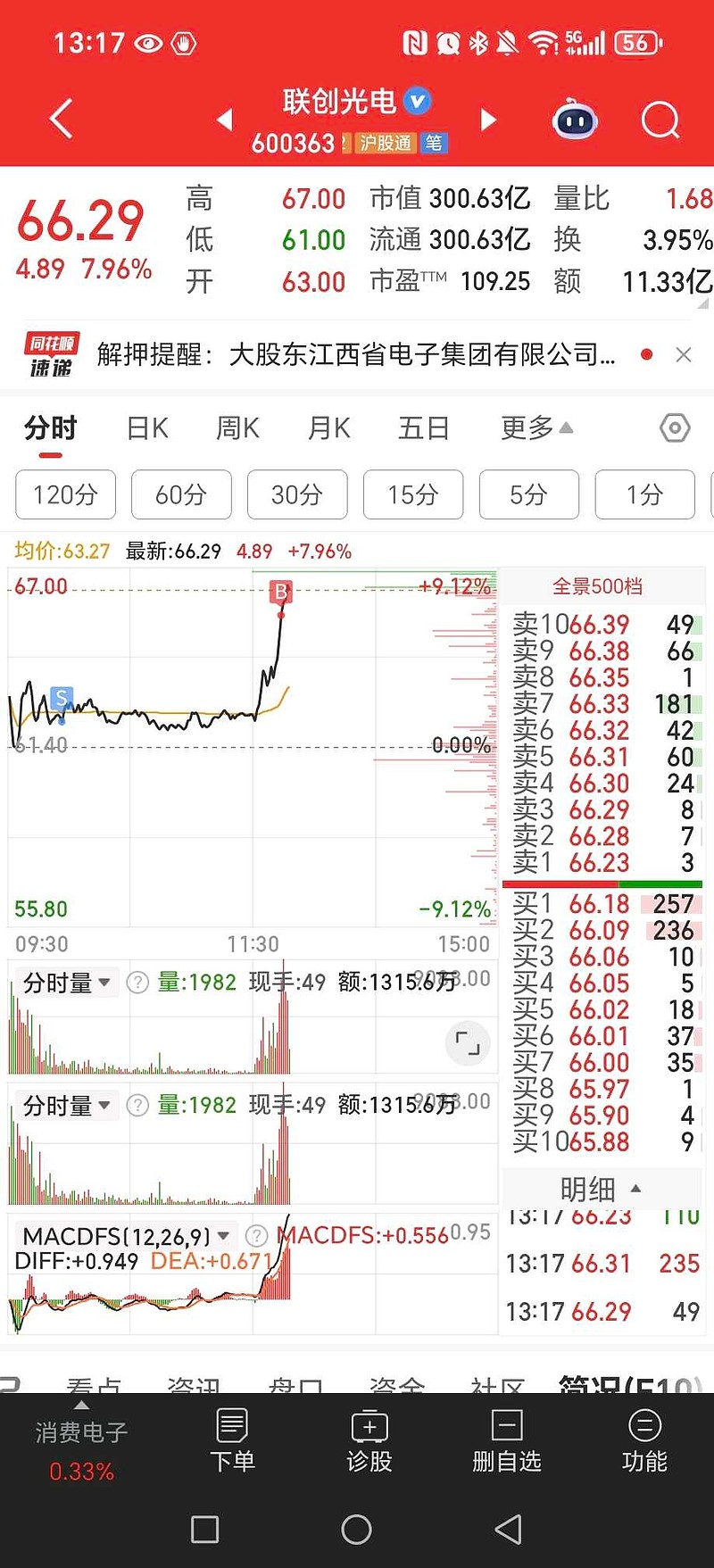Open chart settings hexagon icon
This screenshot has width=714, height=1568.
(675, 428)
